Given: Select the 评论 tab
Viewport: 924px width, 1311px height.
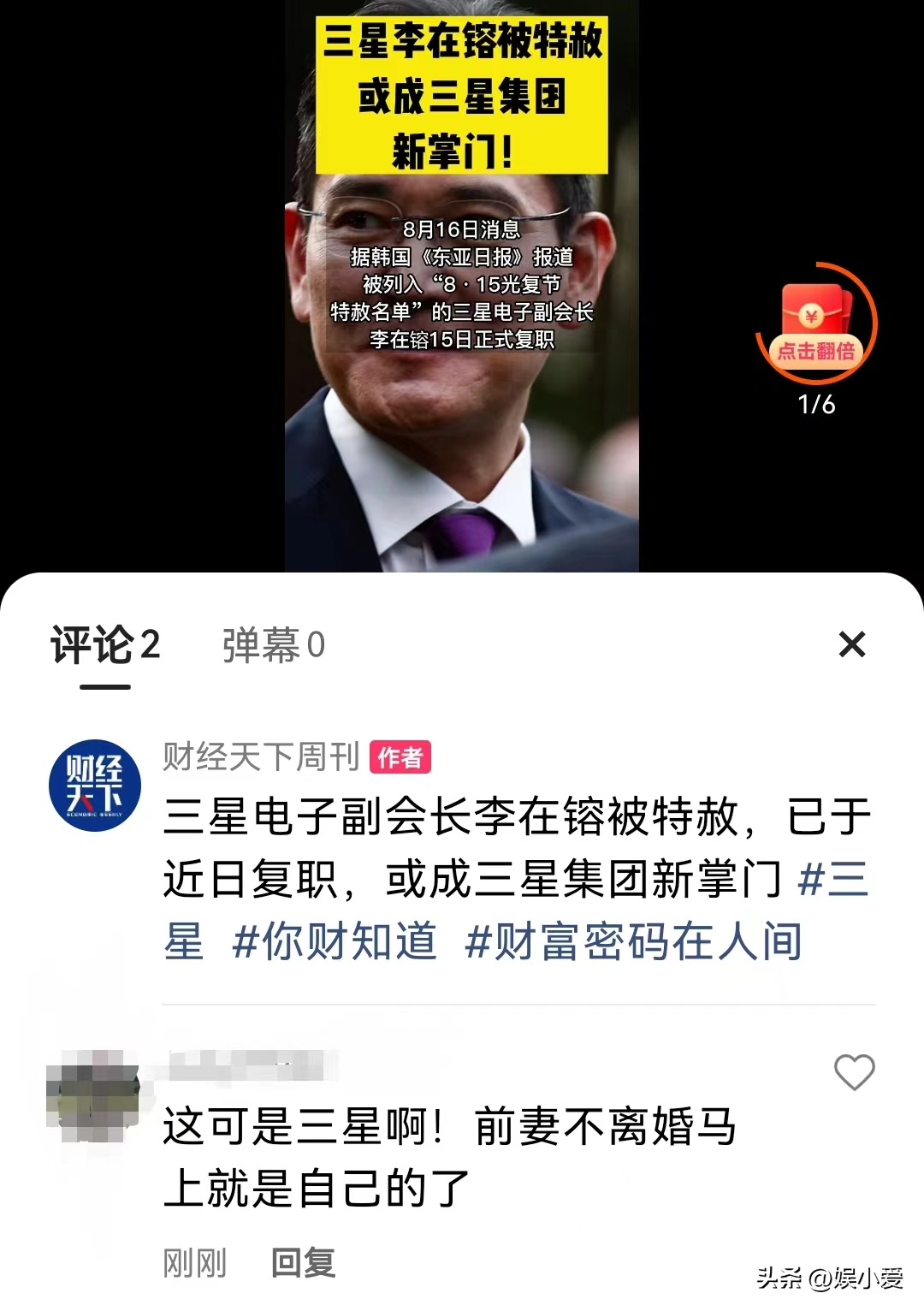Looking at the screenshot, I should coord(105,645).
